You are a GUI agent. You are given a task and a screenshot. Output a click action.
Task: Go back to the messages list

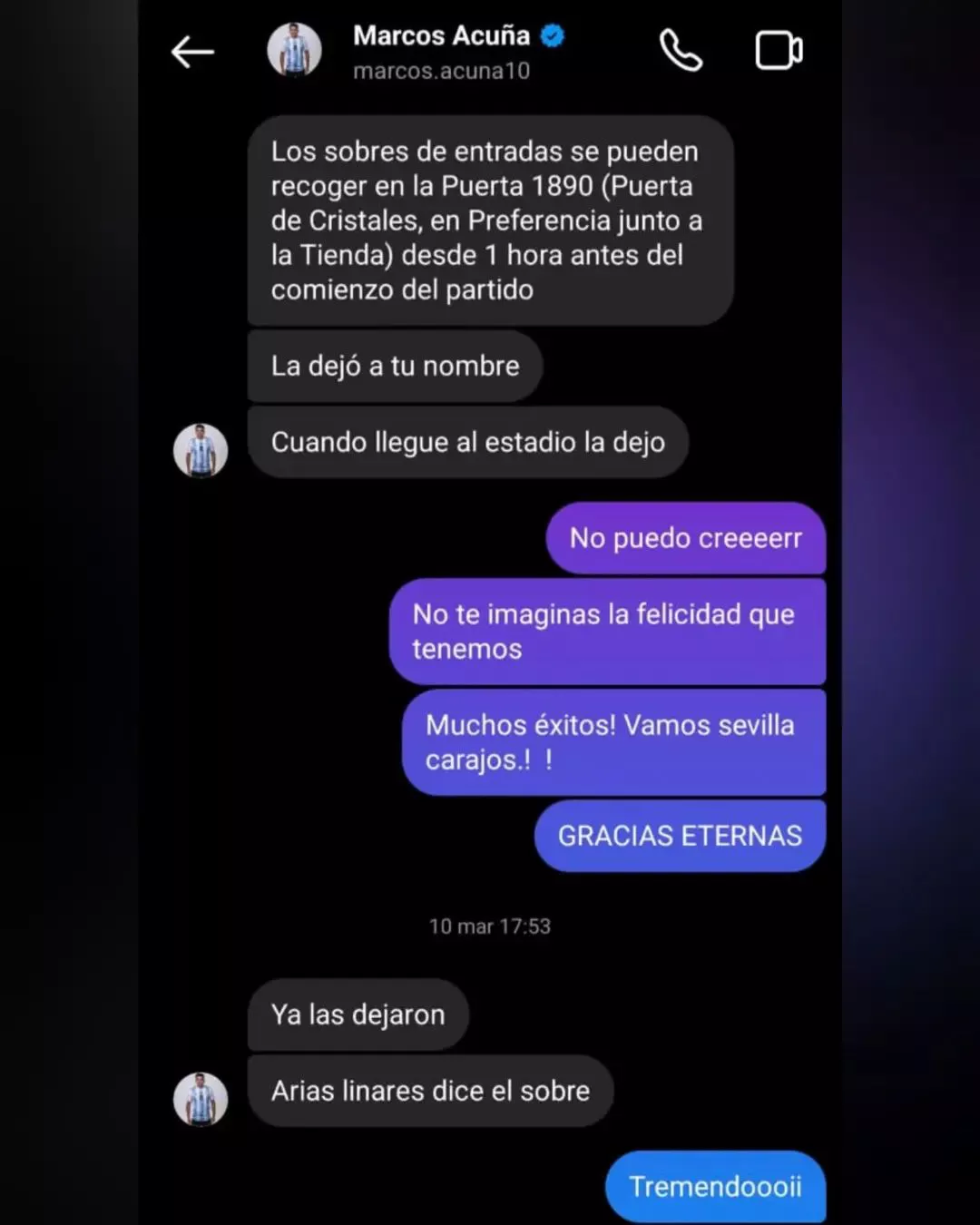click(x=192, y=52)
